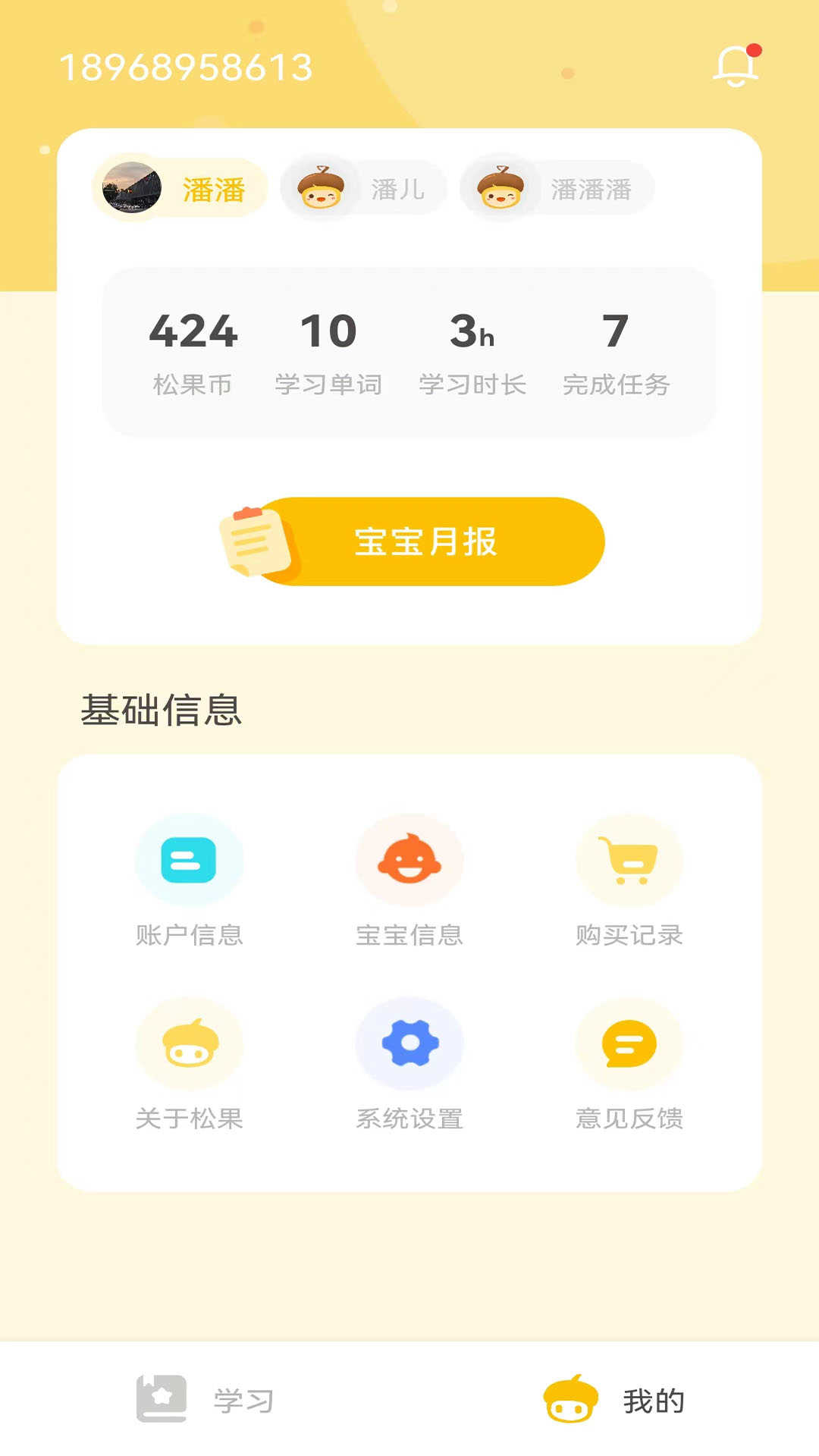This screenshot has height=1456, width=819.
Task: Tap the 我的 tab
Action: click(614, 1400)
